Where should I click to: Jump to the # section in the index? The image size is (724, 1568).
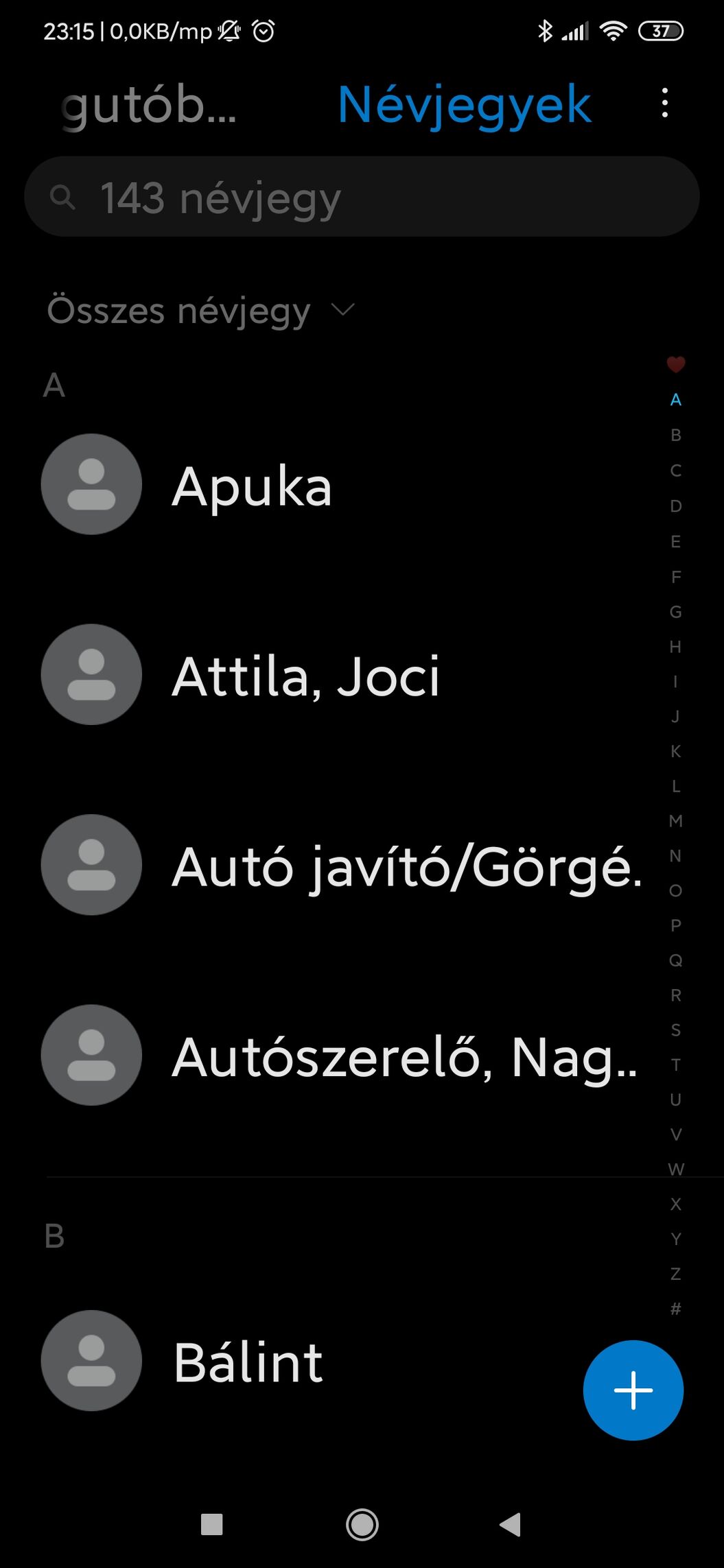click(x=676, y=1309)
